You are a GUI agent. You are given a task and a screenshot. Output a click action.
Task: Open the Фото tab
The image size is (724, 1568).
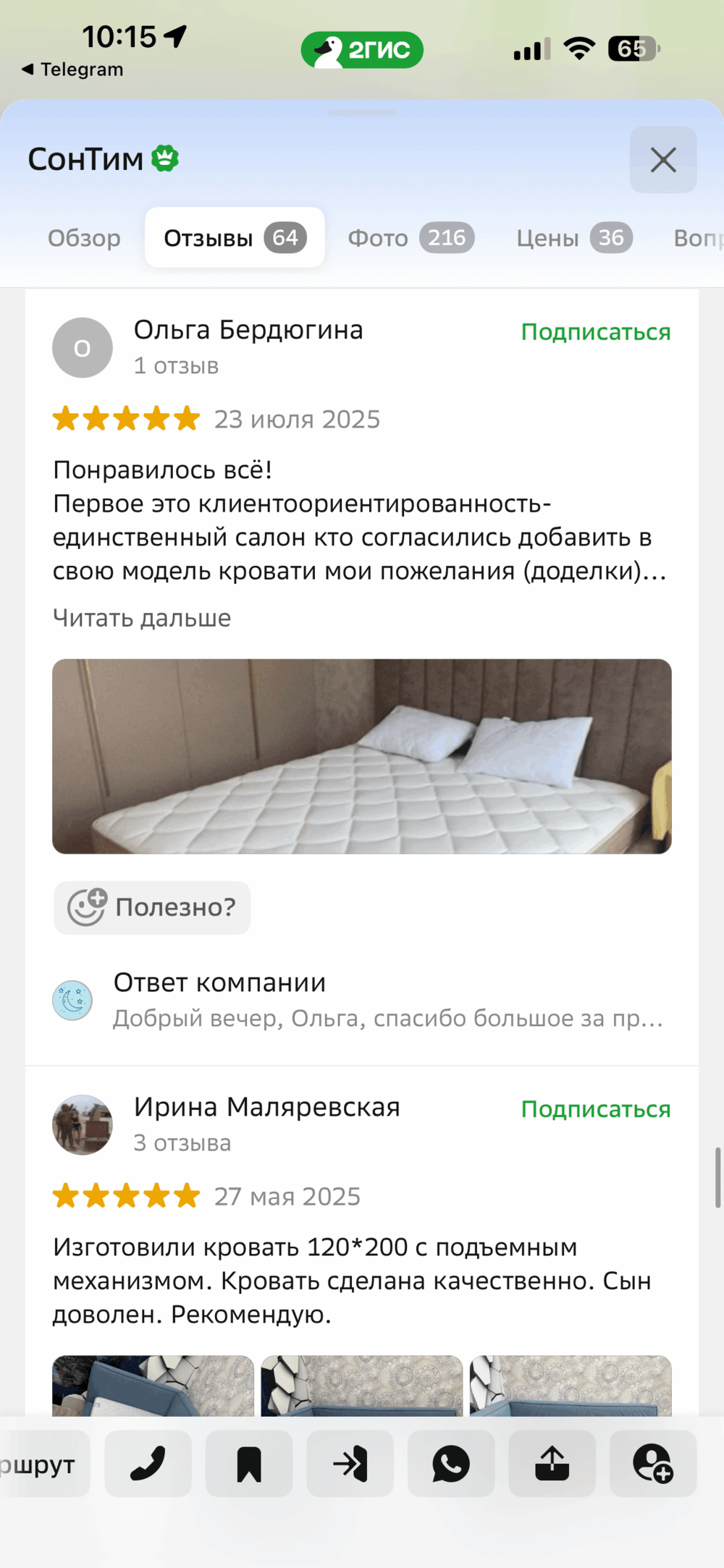[x=411, y=238]
